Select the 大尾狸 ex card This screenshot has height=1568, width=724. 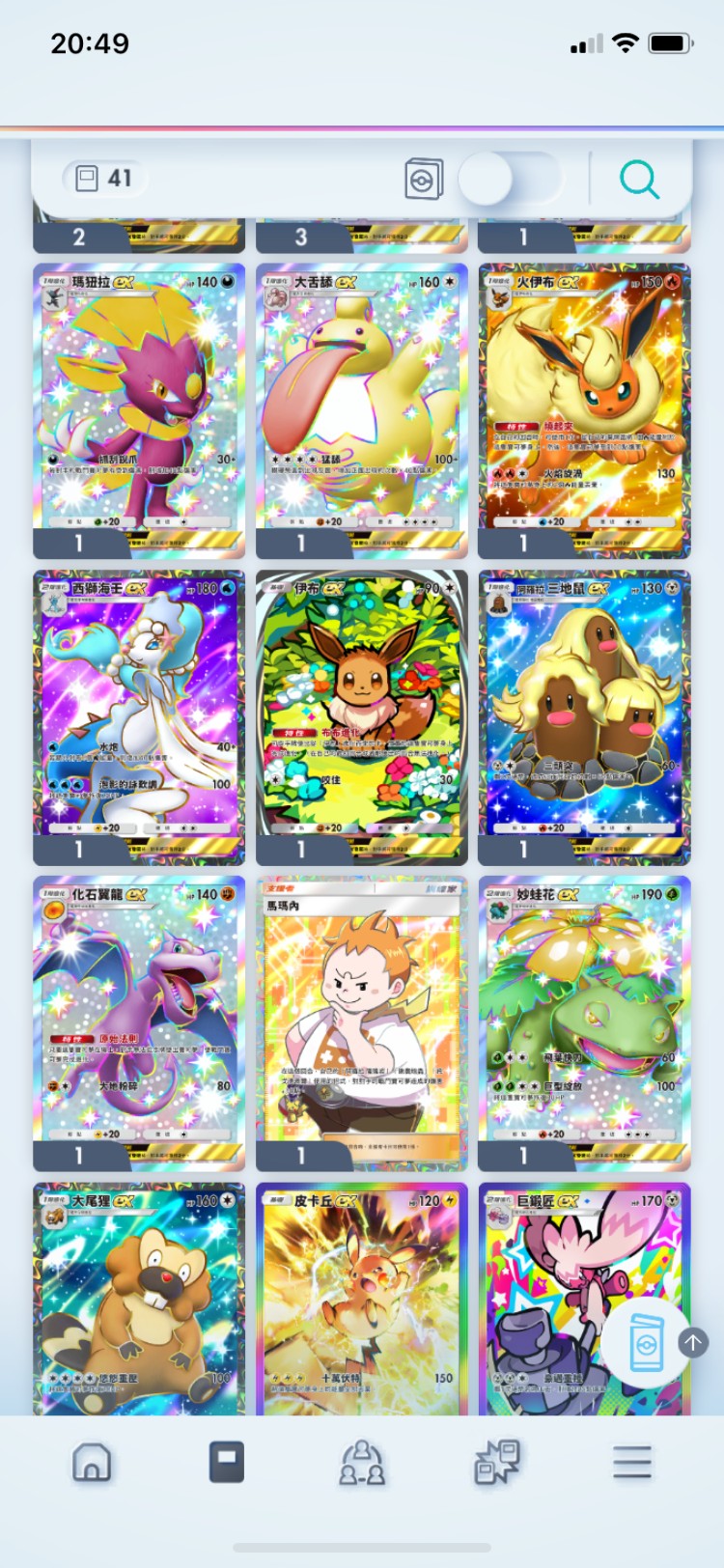pos(139,1299)
